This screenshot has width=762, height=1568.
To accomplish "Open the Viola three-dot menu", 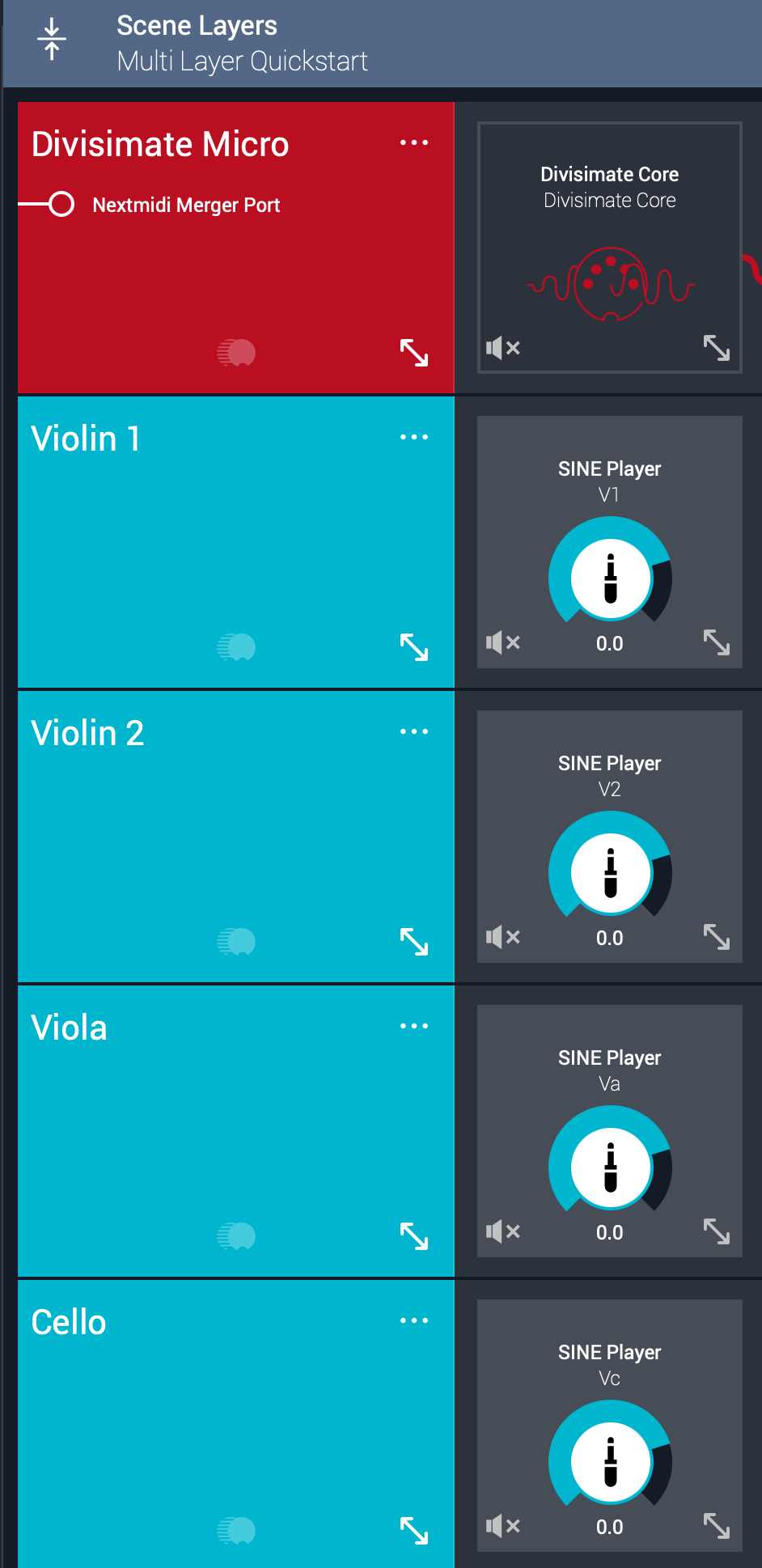I will tap(413, 1027).
